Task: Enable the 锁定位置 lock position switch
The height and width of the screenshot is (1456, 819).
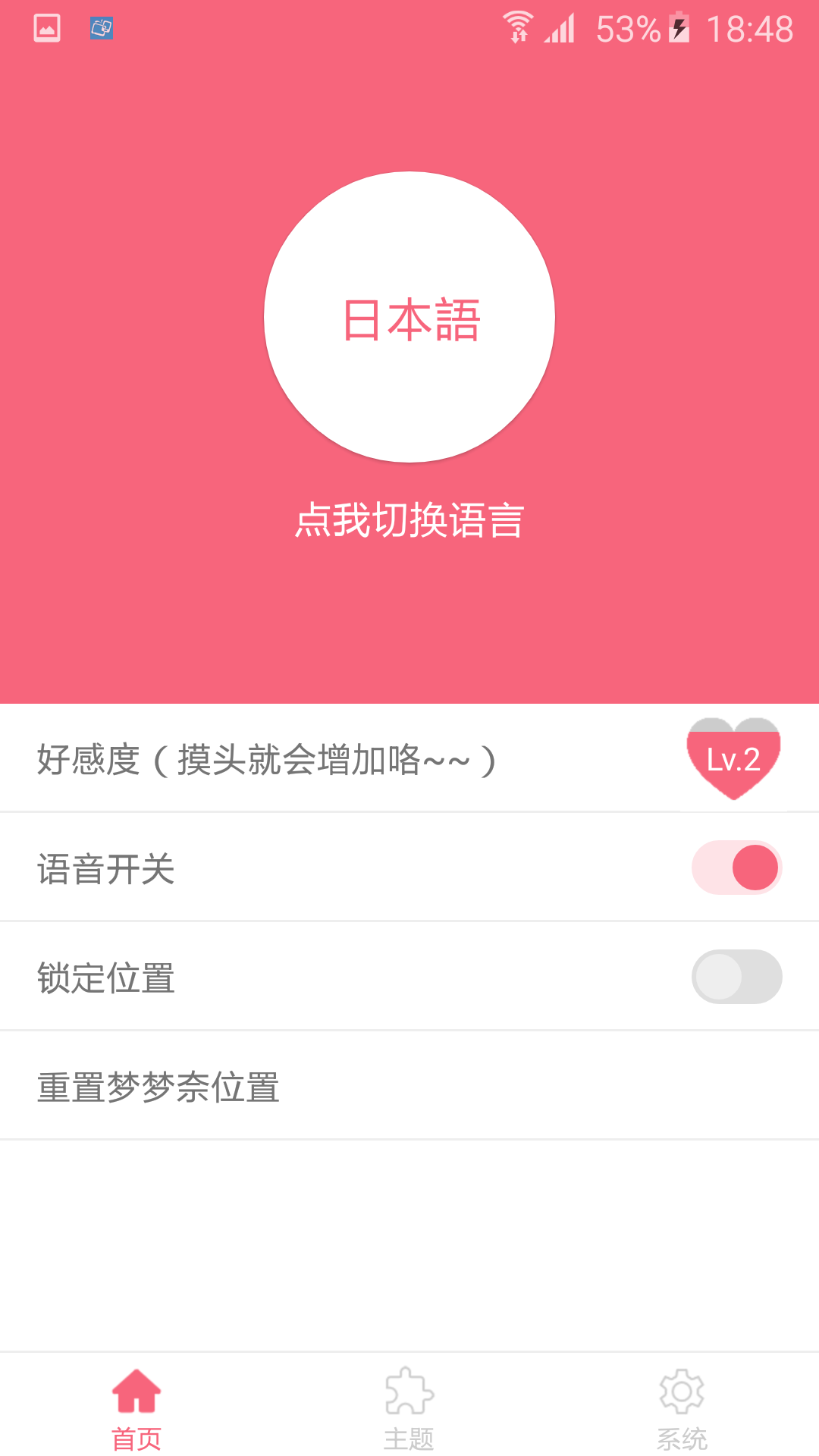Action: tap(736, 976)
